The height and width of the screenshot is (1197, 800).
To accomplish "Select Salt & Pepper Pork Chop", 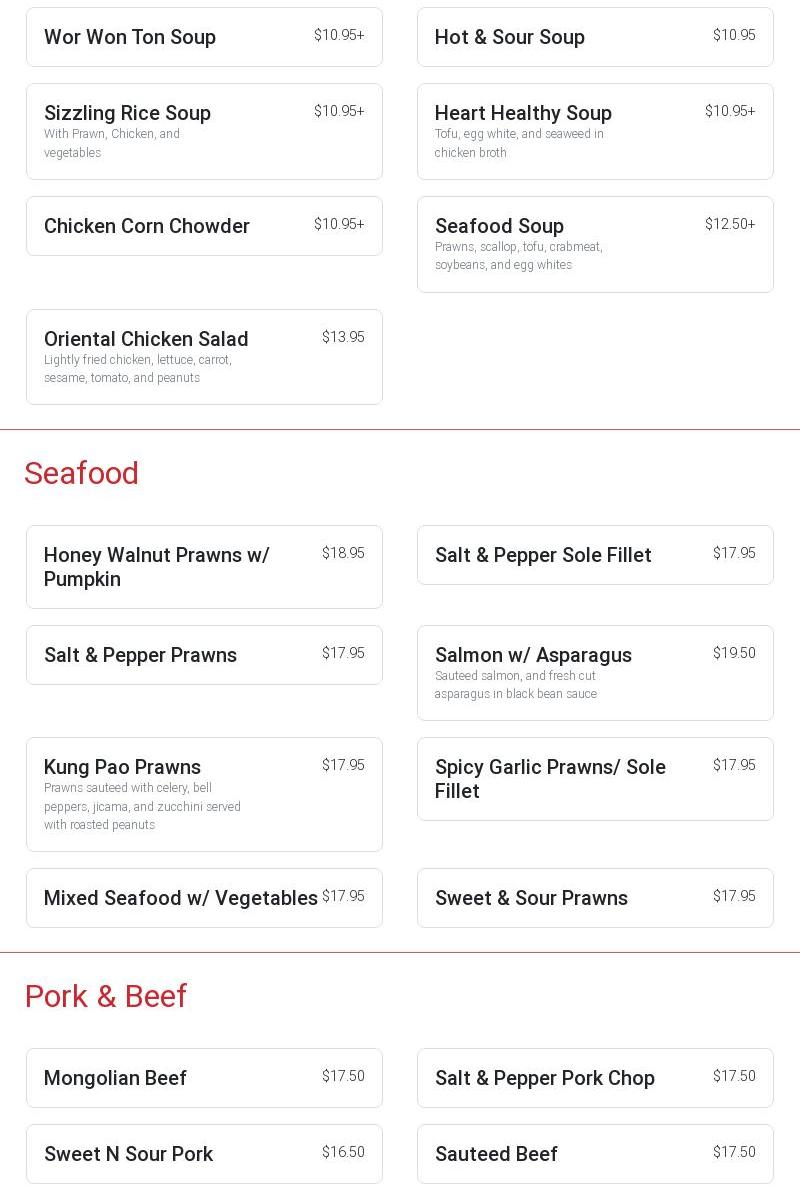I will (595, 1078).
